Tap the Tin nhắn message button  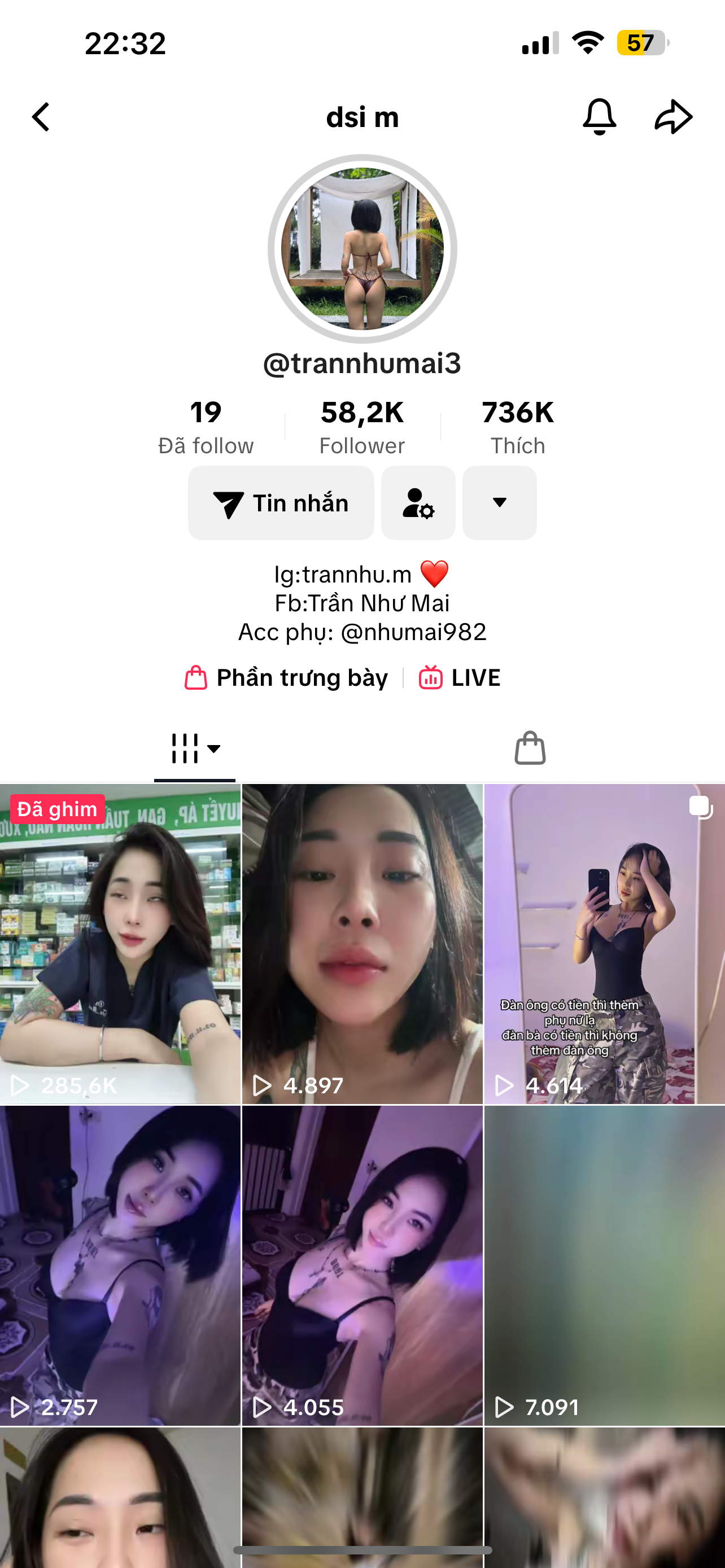[x=281, y=503]
